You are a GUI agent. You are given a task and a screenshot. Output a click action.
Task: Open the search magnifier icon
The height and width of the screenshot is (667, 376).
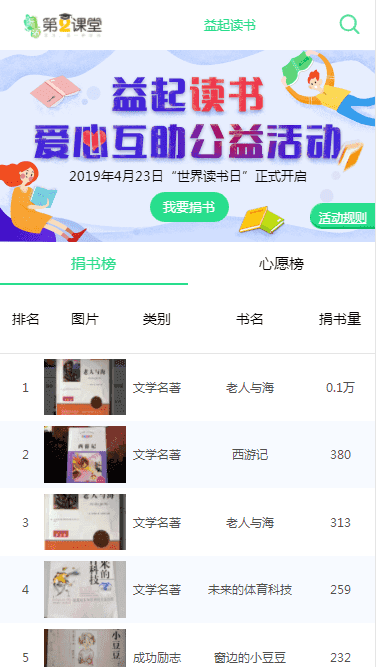click(x=350, y=25)
